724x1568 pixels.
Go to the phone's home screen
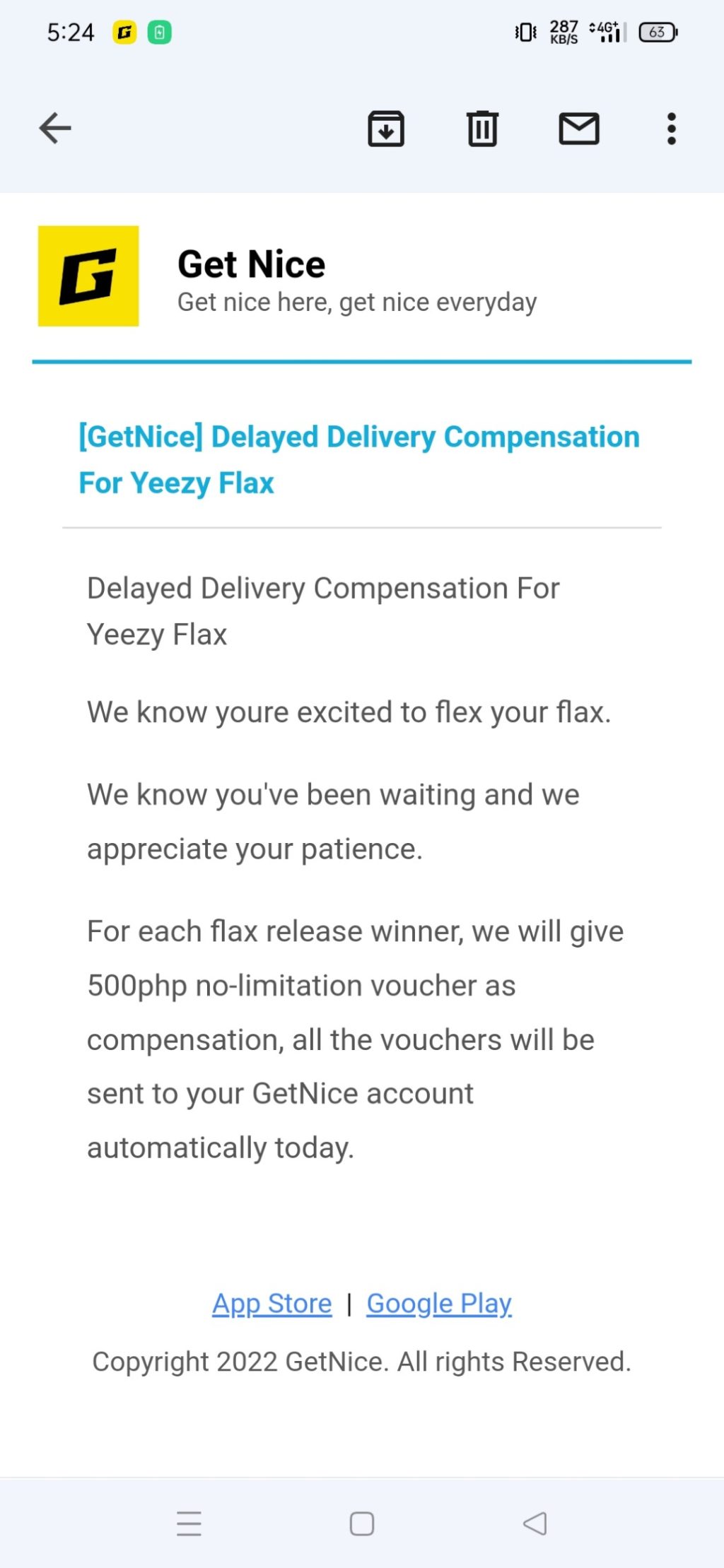pos(362,1523)
